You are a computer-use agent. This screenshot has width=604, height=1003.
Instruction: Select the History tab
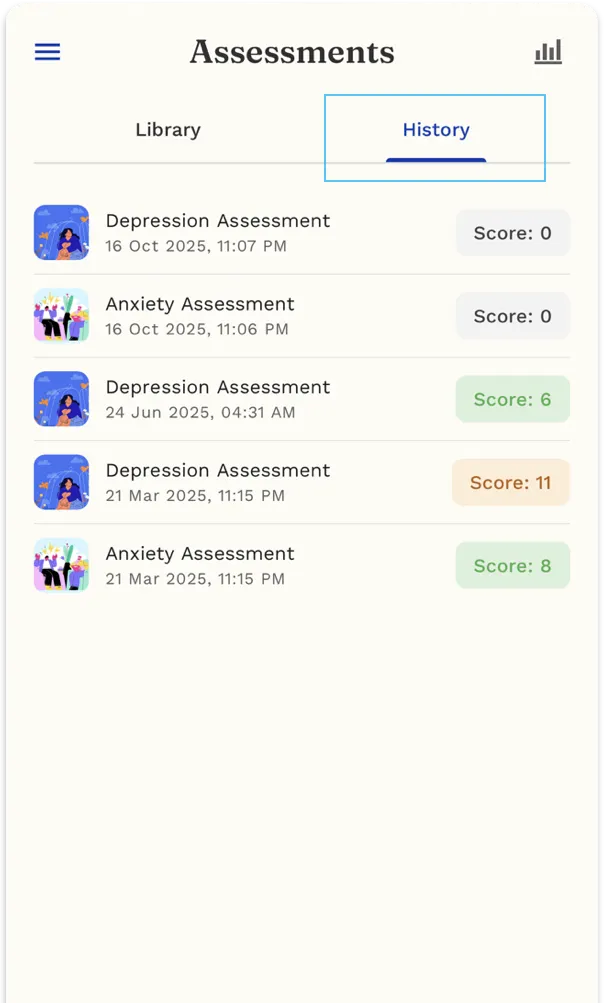click(436, 130)
